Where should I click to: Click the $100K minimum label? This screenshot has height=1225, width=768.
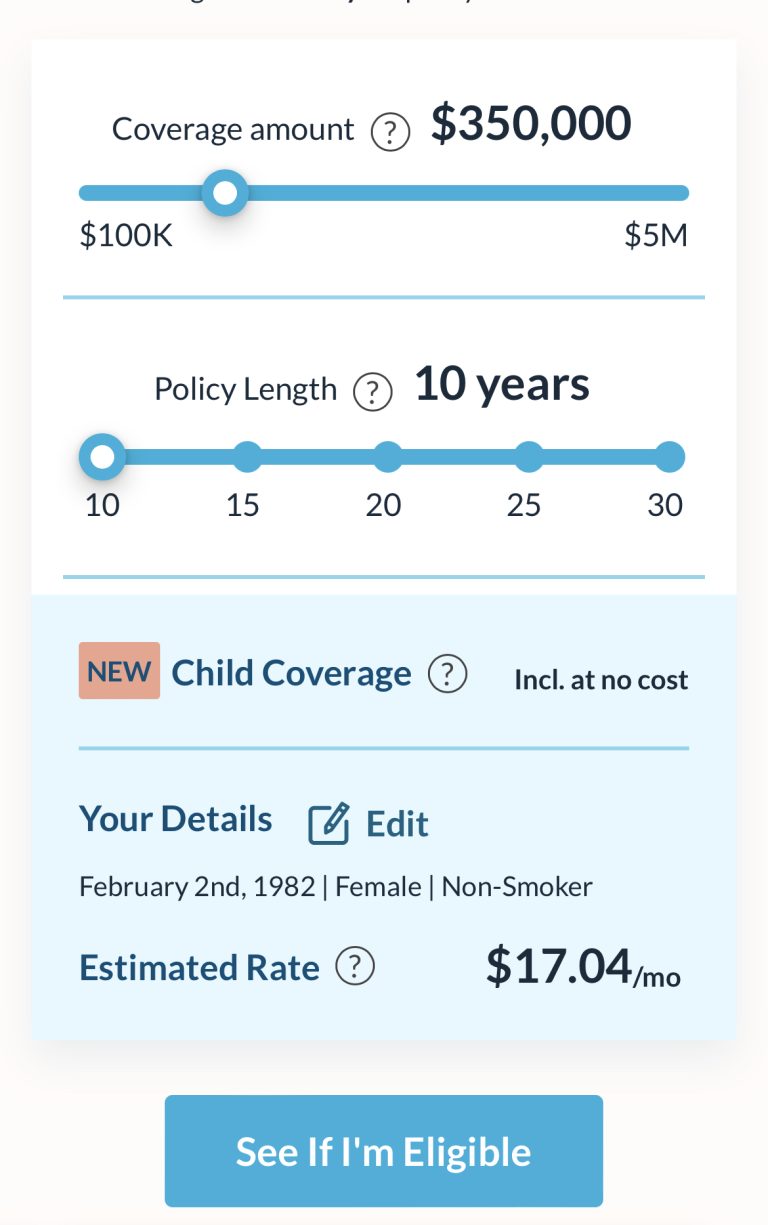click(x=124, y=238)
